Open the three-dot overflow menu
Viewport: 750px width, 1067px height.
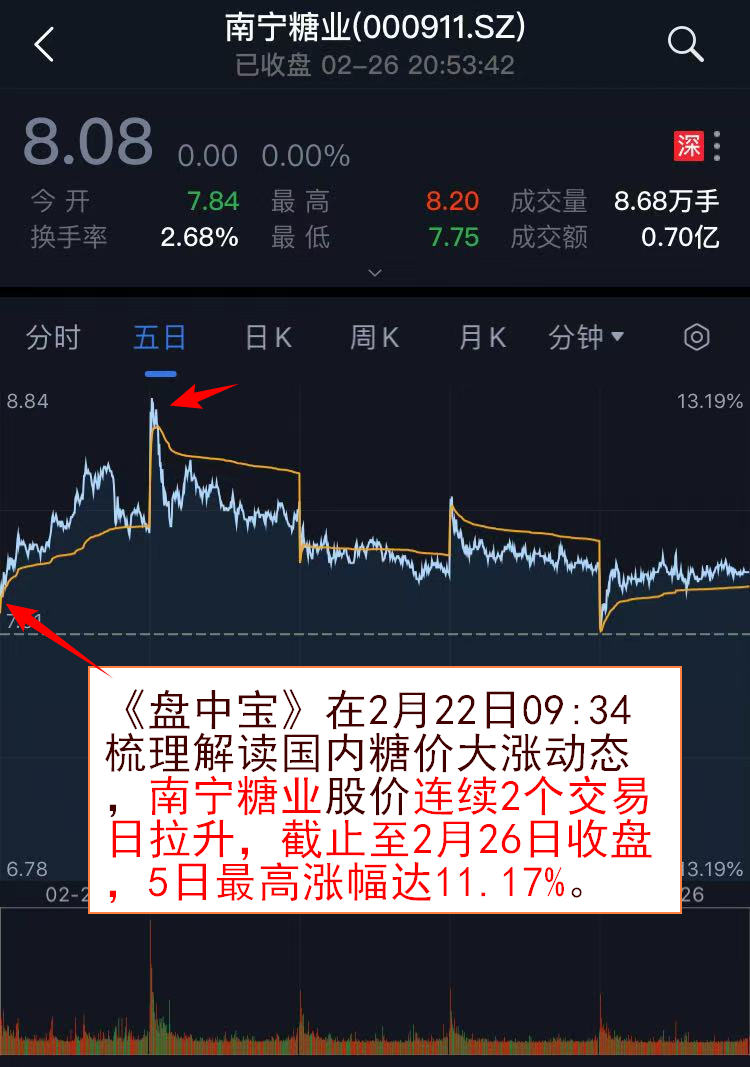pos(717,146)
